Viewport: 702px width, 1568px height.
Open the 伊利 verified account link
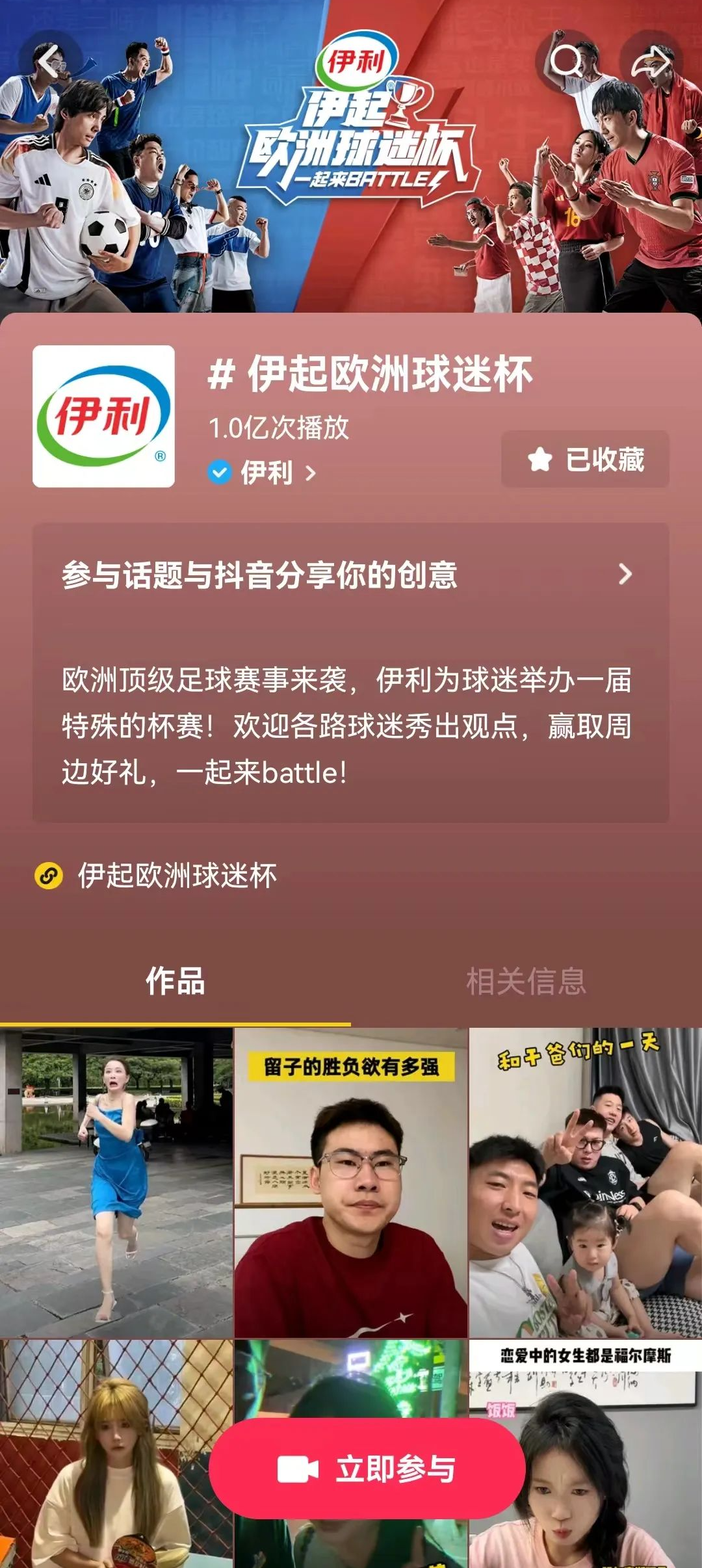pos(266,473)
